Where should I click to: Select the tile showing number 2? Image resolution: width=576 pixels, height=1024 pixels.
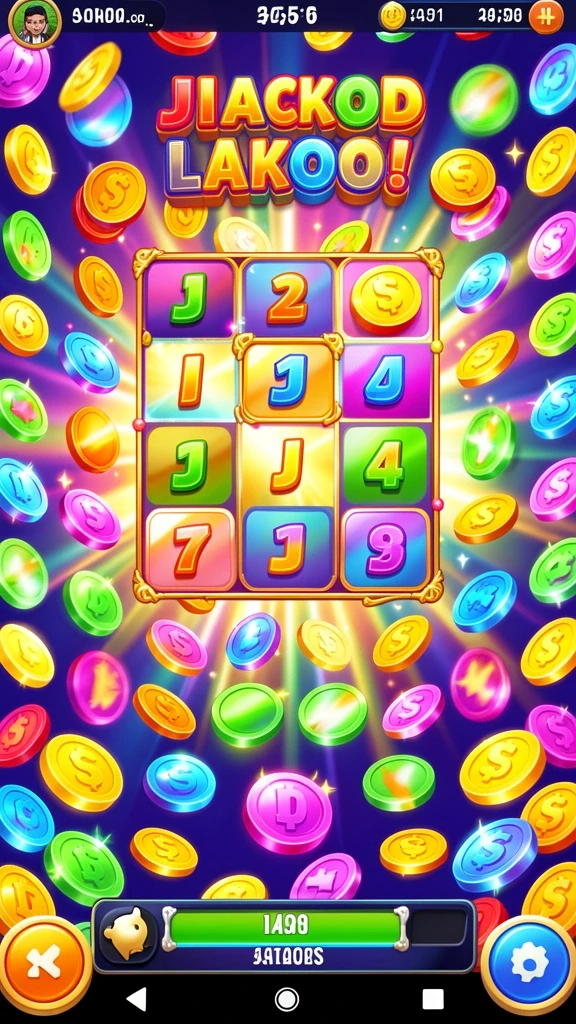click(x=287, y=297)
